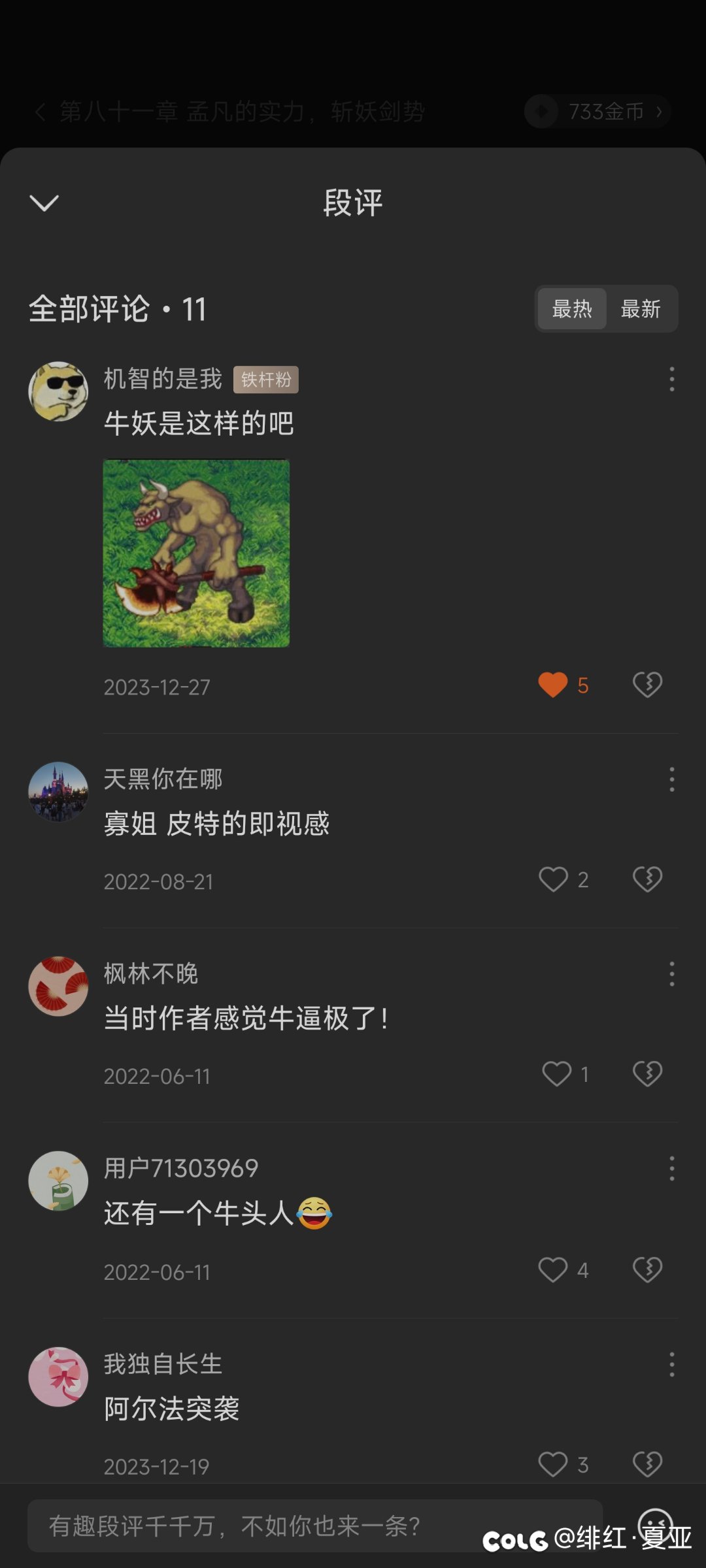The image size is (706, 1568).
Task: Open overflow menu for 枫林不晚's comment
Action: (x=671, y=974)
